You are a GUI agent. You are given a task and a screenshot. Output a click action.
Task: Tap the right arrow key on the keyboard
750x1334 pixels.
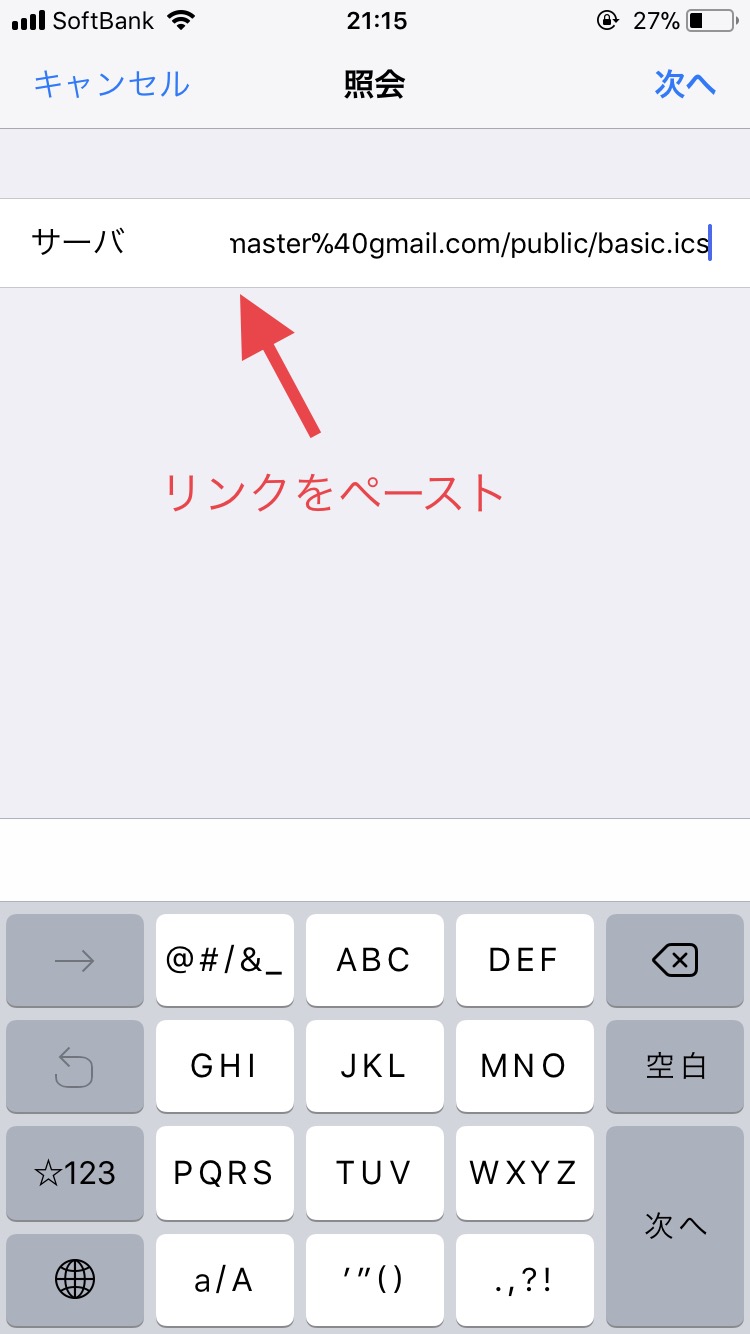coord(75,960)
